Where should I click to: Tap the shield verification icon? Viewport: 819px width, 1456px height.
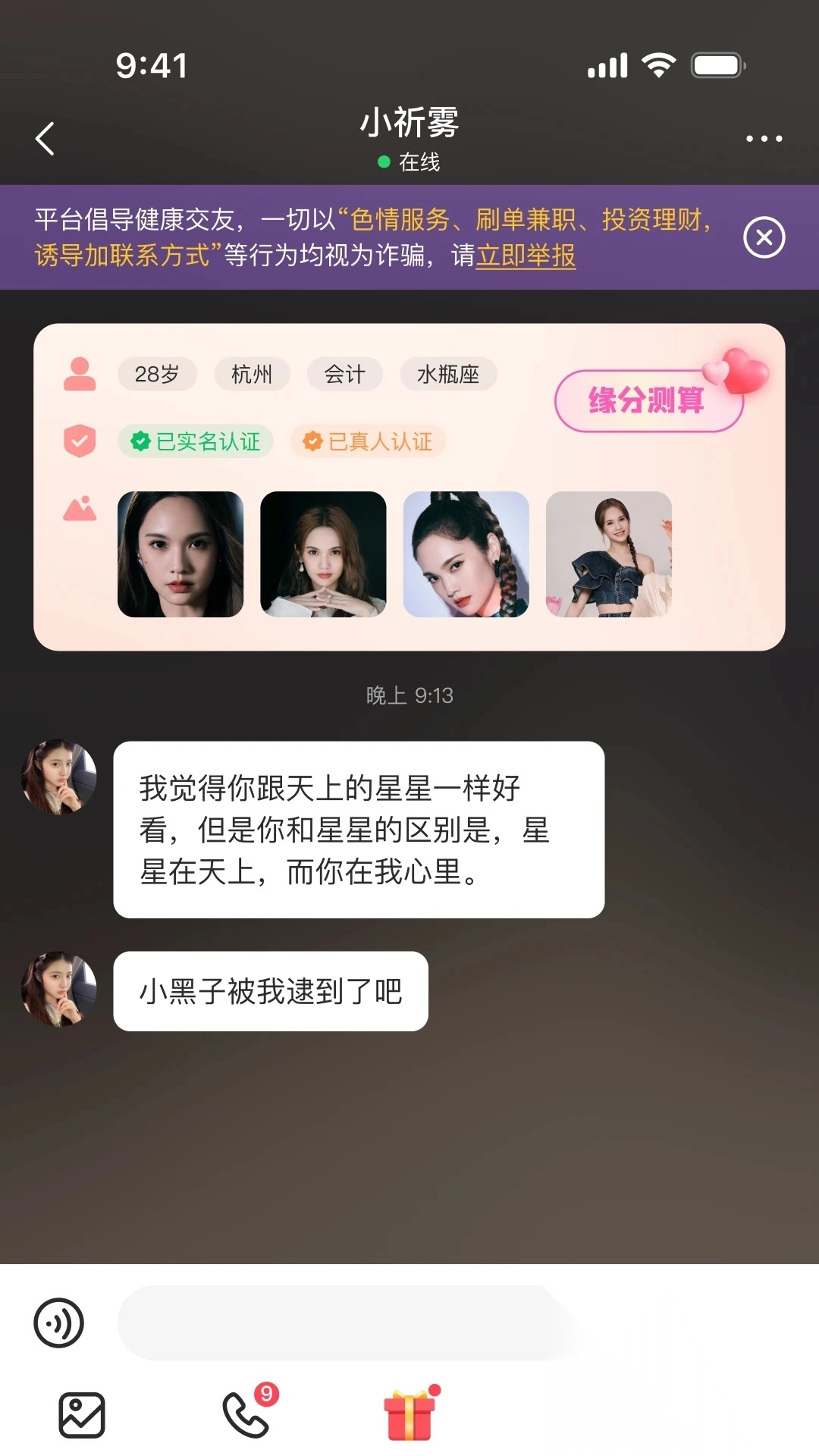[x=80, y=438]
